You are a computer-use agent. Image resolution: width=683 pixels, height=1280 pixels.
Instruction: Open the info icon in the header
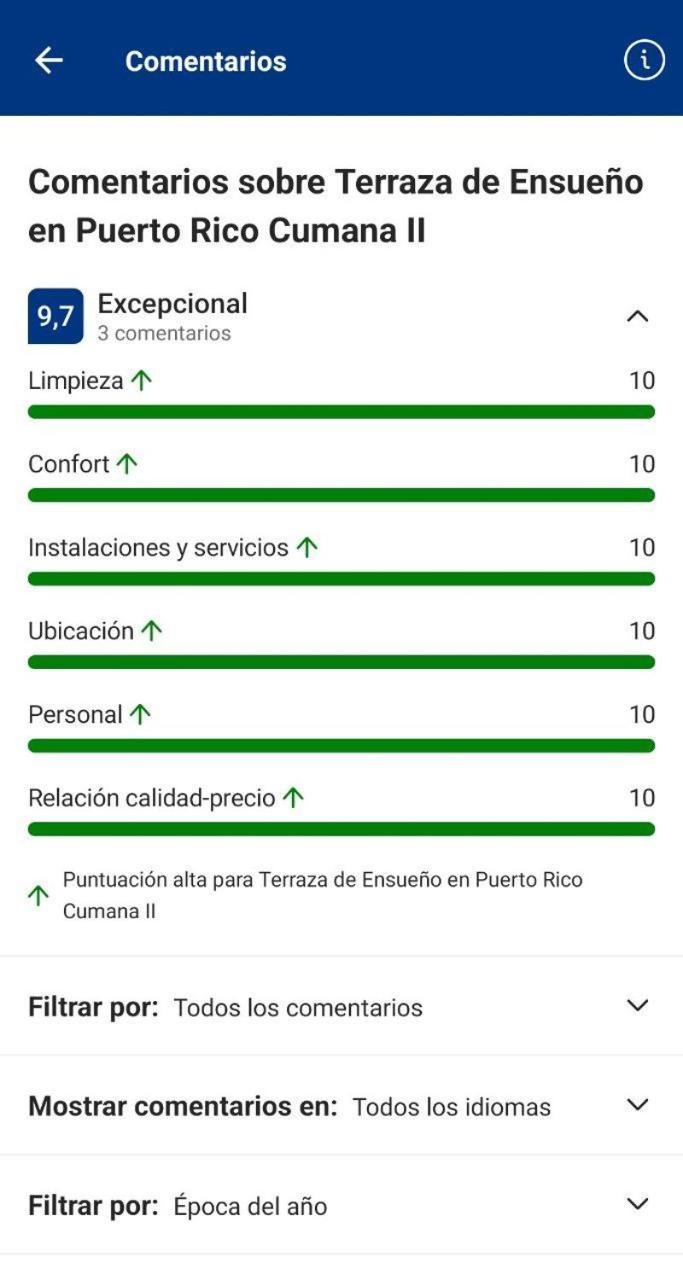(644, 61)
